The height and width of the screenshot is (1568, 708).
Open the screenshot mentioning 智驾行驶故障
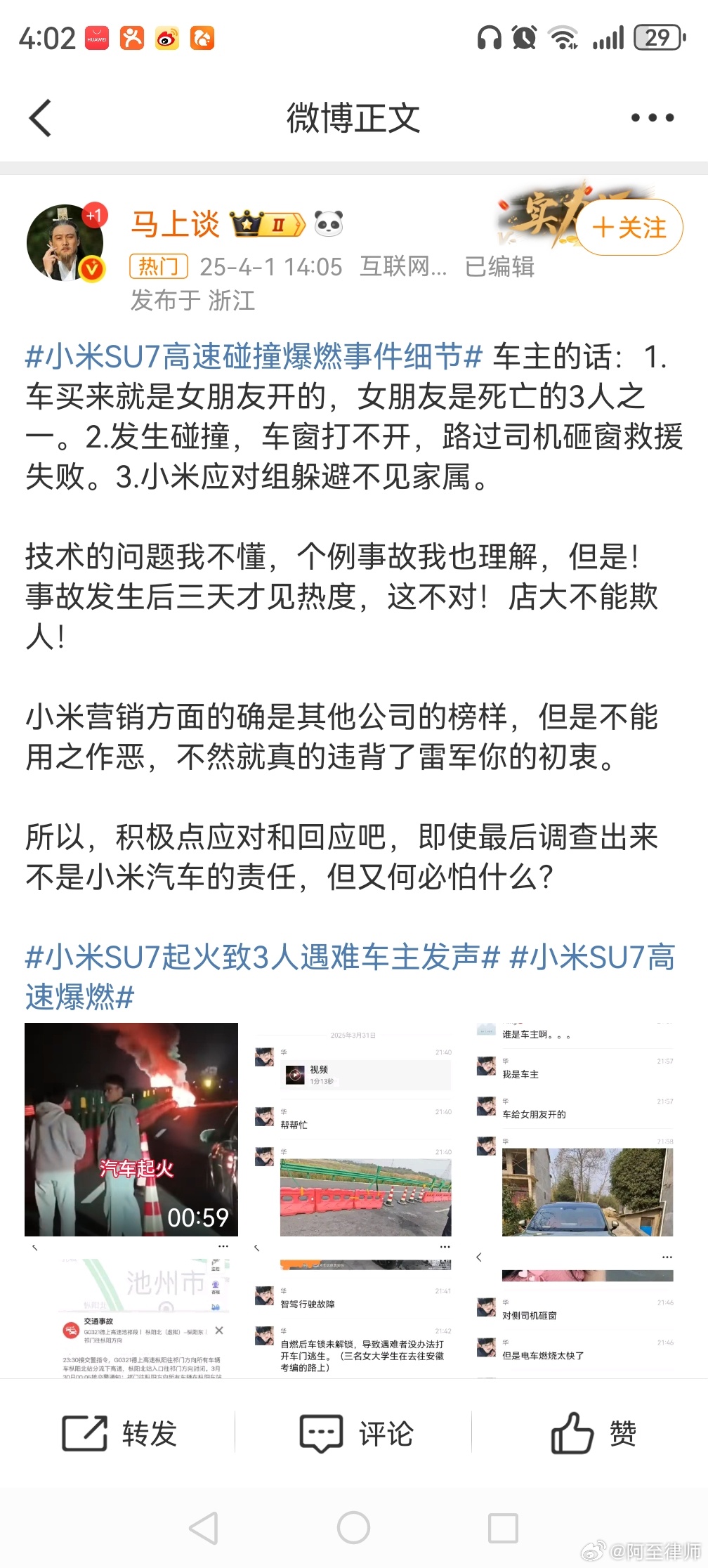(x=353, y=1312)
